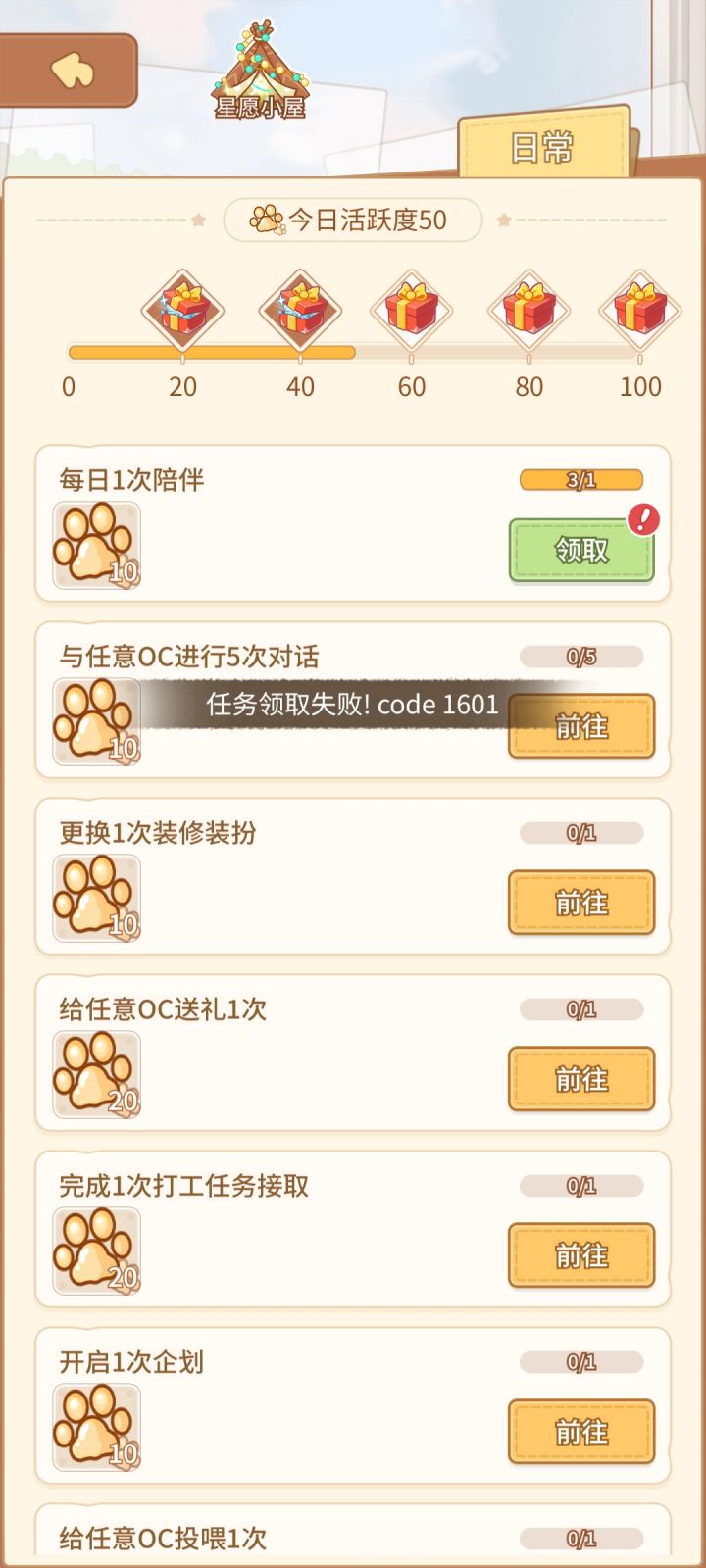Switch to the 日常 tab
The width and height of the screenshot is (706, 1568).
540,145
